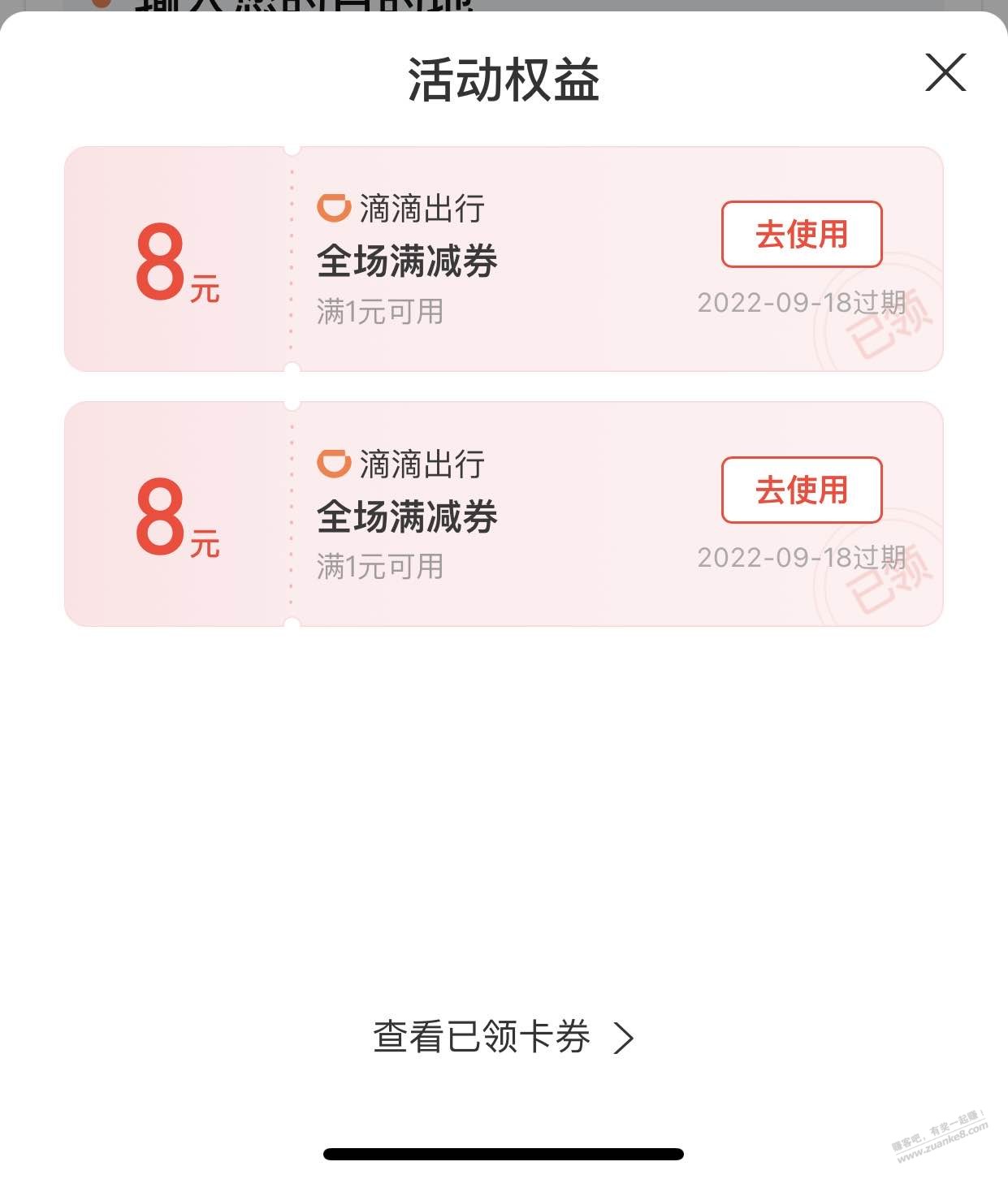The image size is (1008, 1179).
Task: Tap 去使用 on the second 8元 coupon
Action: click(800, 490)
